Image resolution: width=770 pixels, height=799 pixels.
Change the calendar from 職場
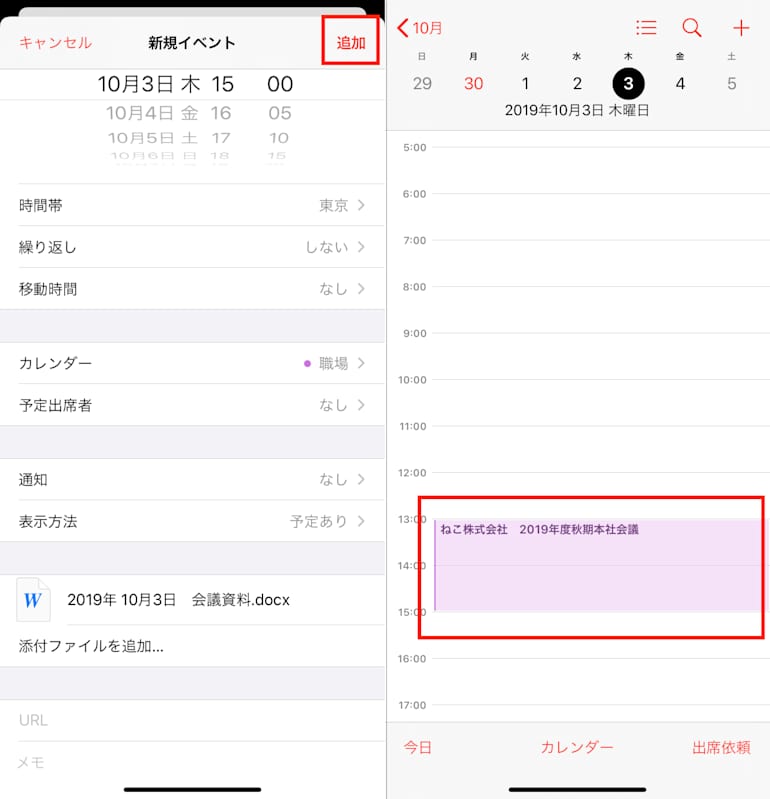[x=192, y=363]
